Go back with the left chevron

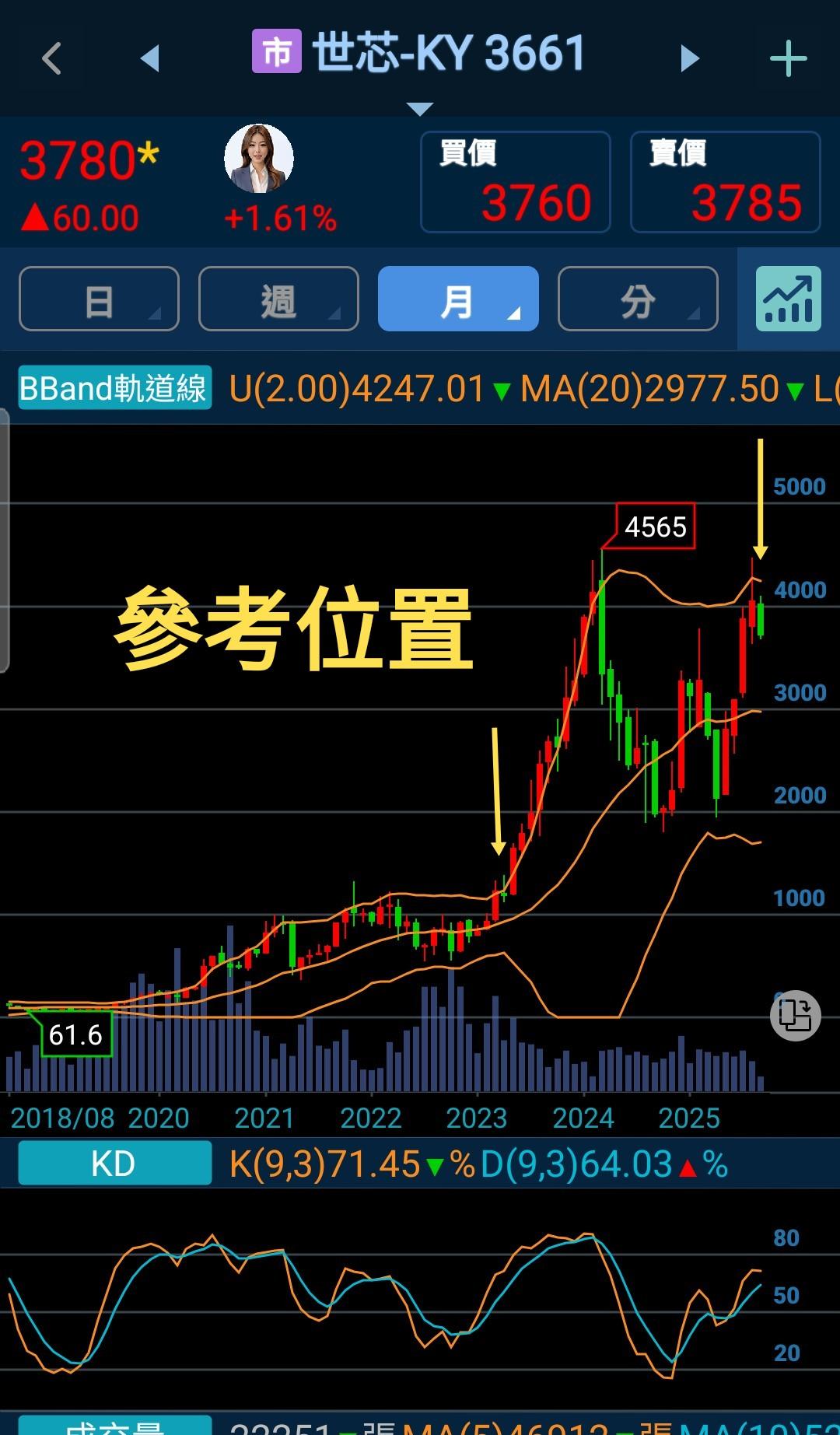click(51, 58)
